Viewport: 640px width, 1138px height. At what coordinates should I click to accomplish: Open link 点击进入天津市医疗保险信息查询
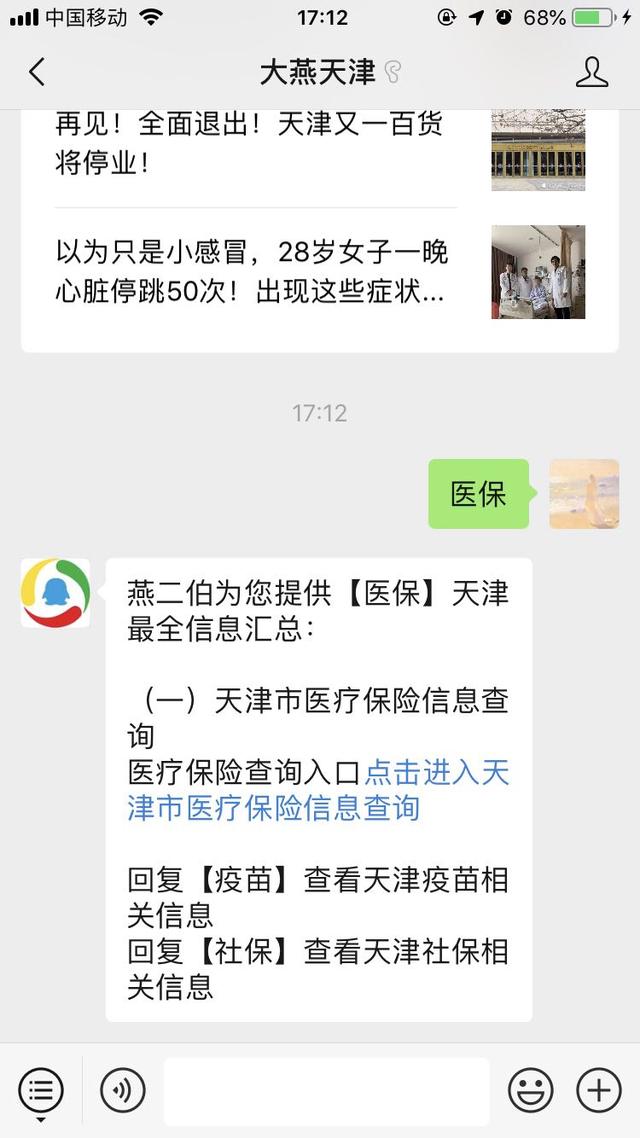tap(320, 790)
